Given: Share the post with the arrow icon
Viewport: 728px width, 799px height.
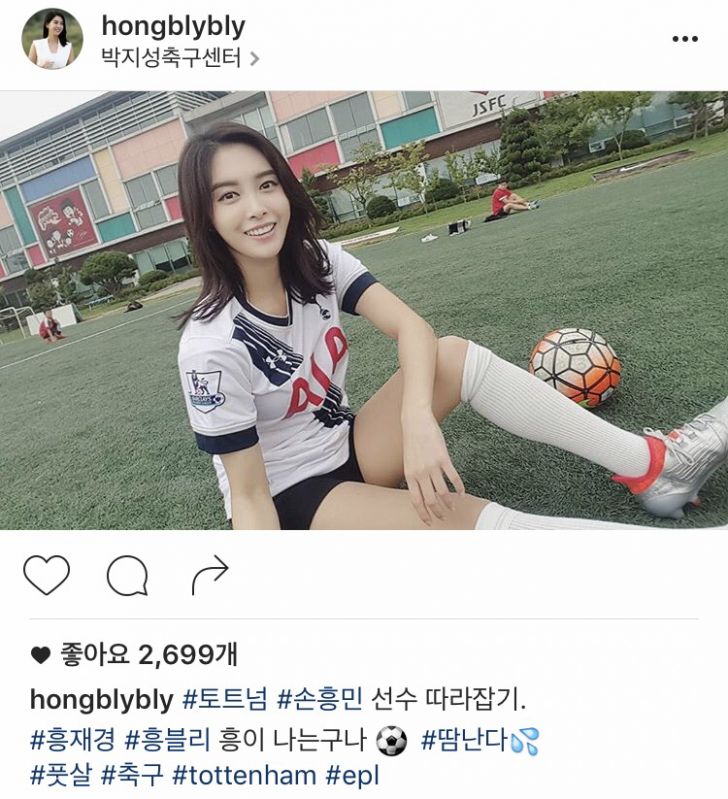Looking at the screenshot, I should (209, 575).
